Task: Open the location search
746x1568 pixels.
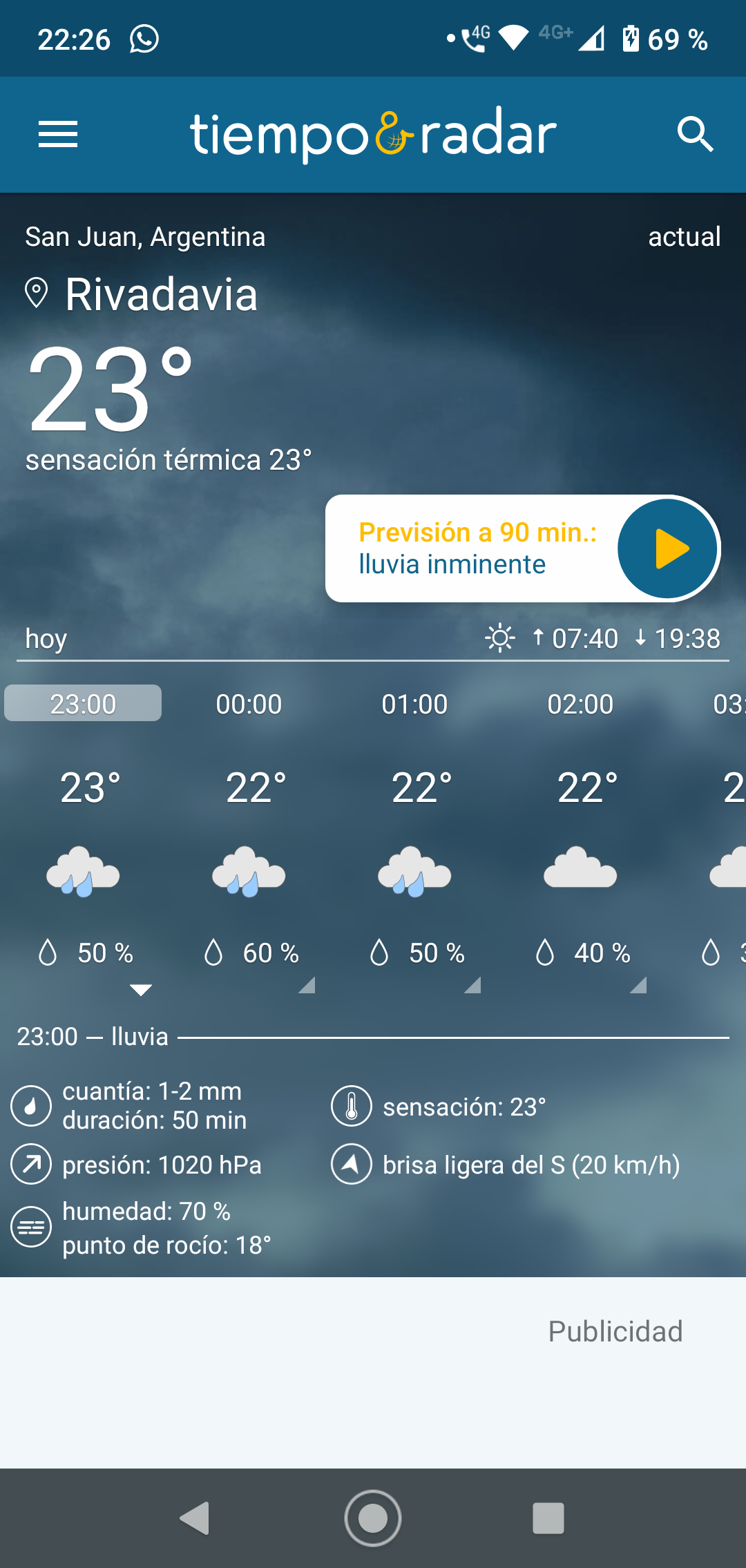Action: point(694,134)
